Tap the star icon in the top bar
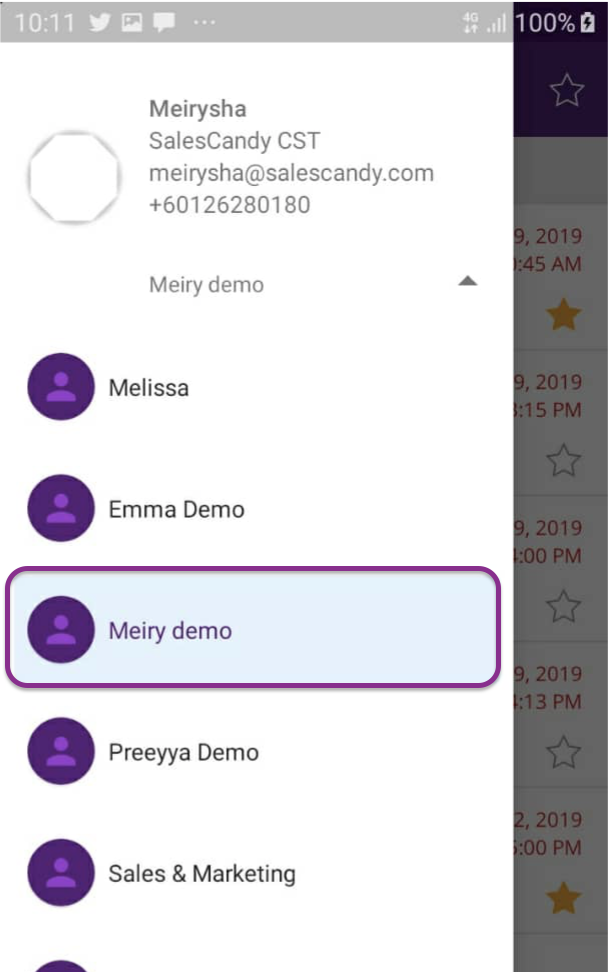Image resolution: width=608 pixels, height=972 pixels. pos(566,92)
